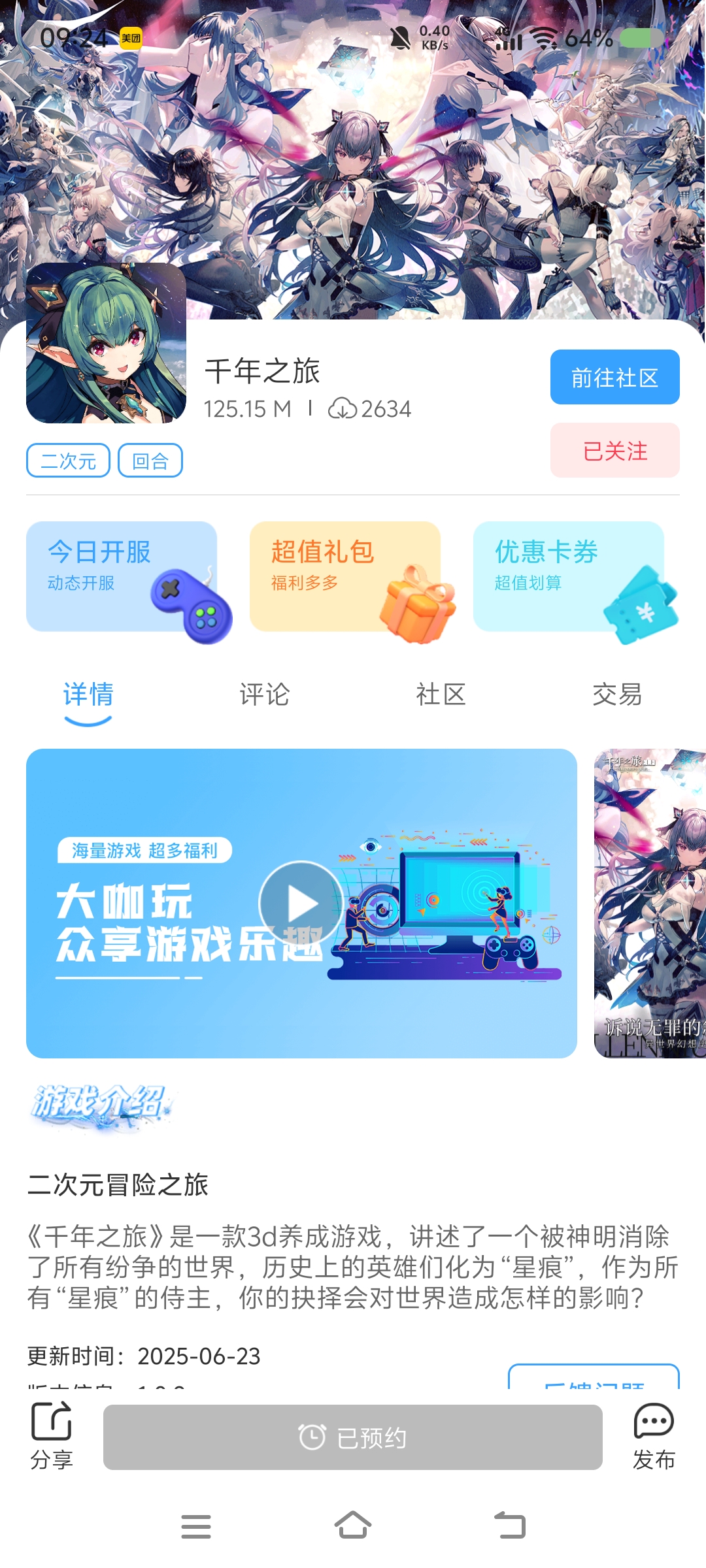
Task: Select the 详情 tab
Action: [x=88, y=694]
